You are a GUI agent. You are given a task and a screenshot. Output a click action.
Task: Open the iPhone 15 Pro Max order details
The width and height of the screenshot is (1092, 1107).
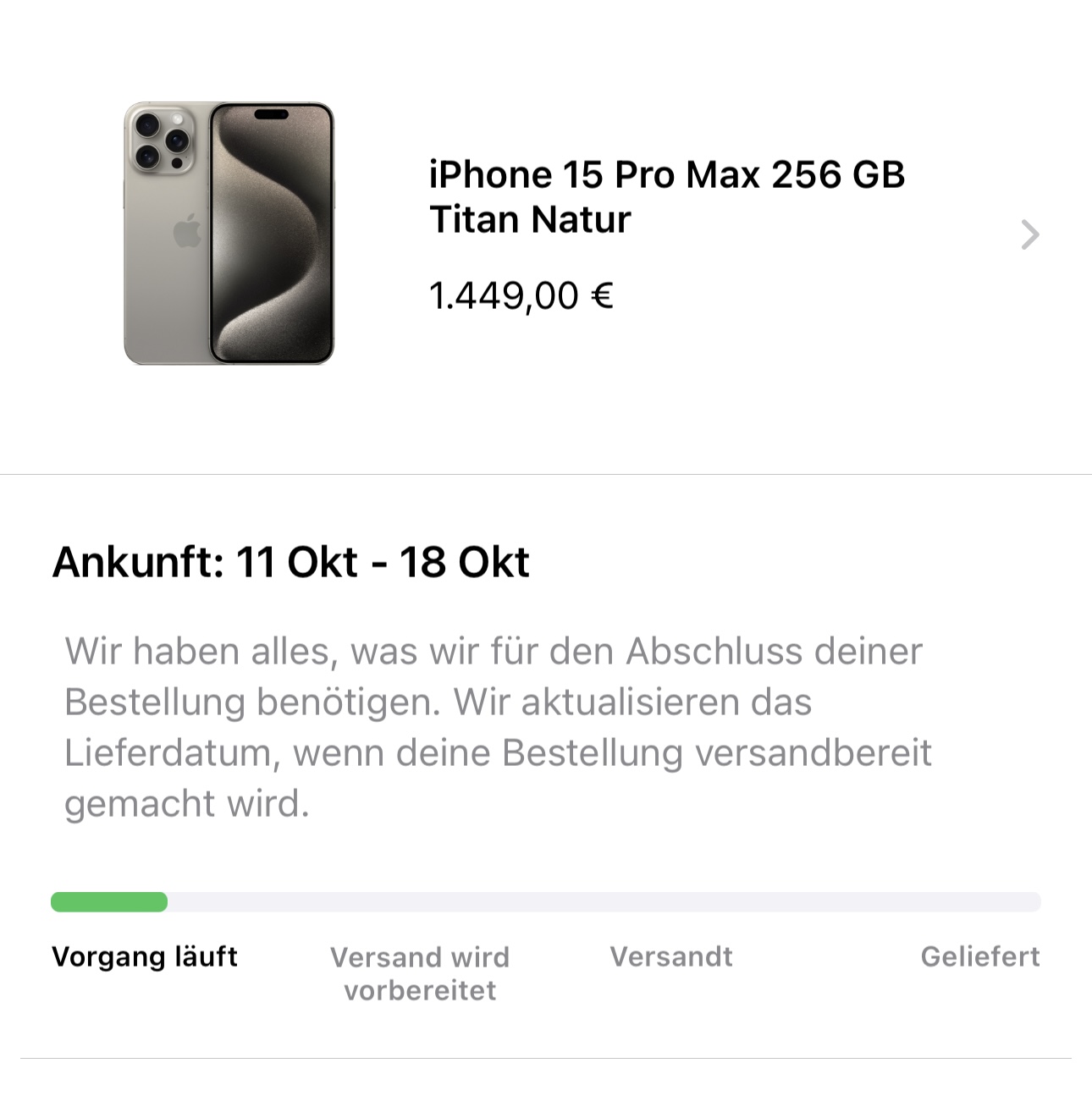click(1029, 234)
